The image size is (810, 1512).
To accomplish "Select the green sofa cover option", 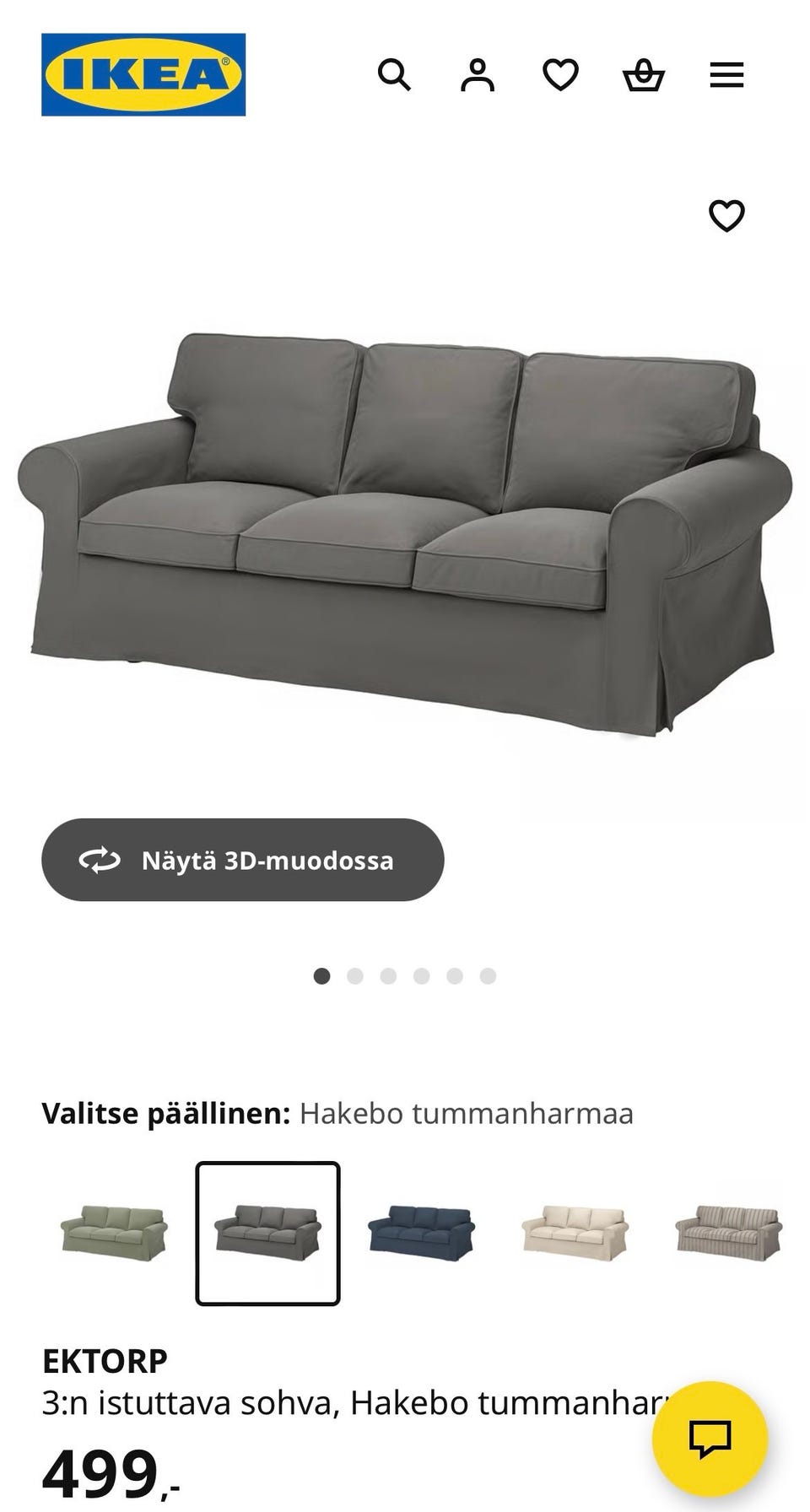I will tap(111, 1231).
